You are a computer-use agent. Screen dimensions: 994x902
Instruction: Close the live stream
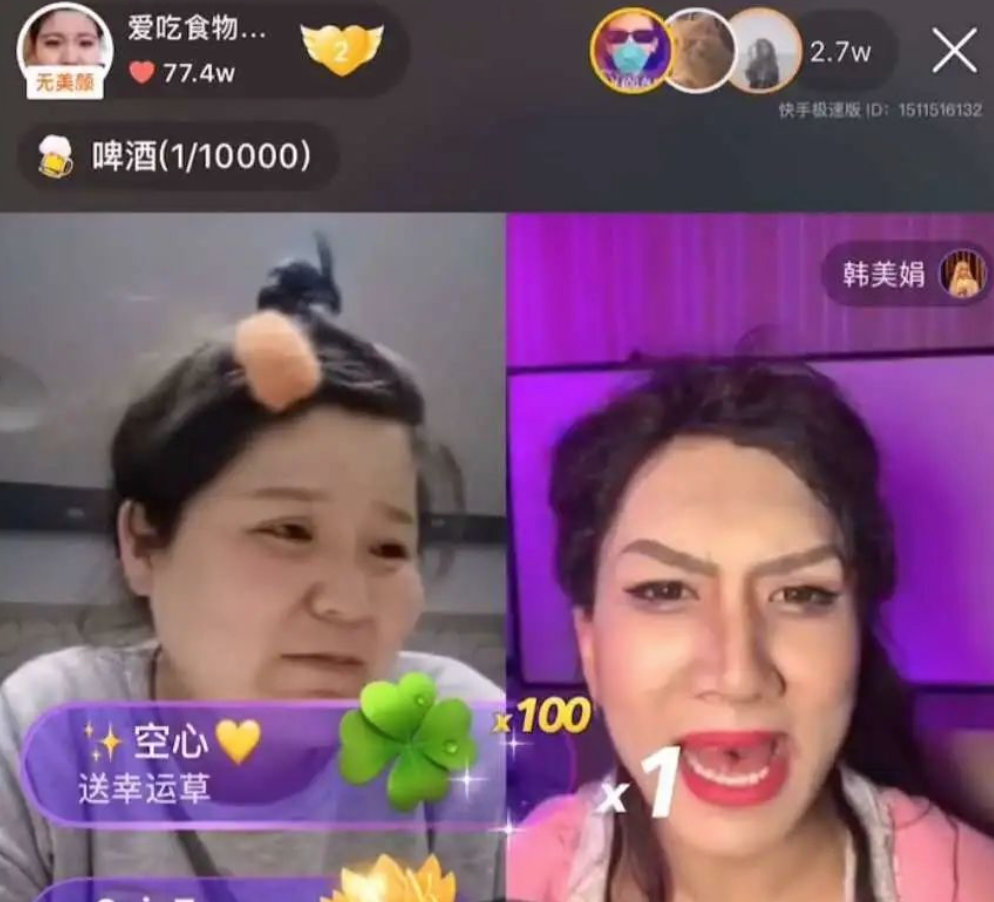pyautogui.click(x=954, y=50)
